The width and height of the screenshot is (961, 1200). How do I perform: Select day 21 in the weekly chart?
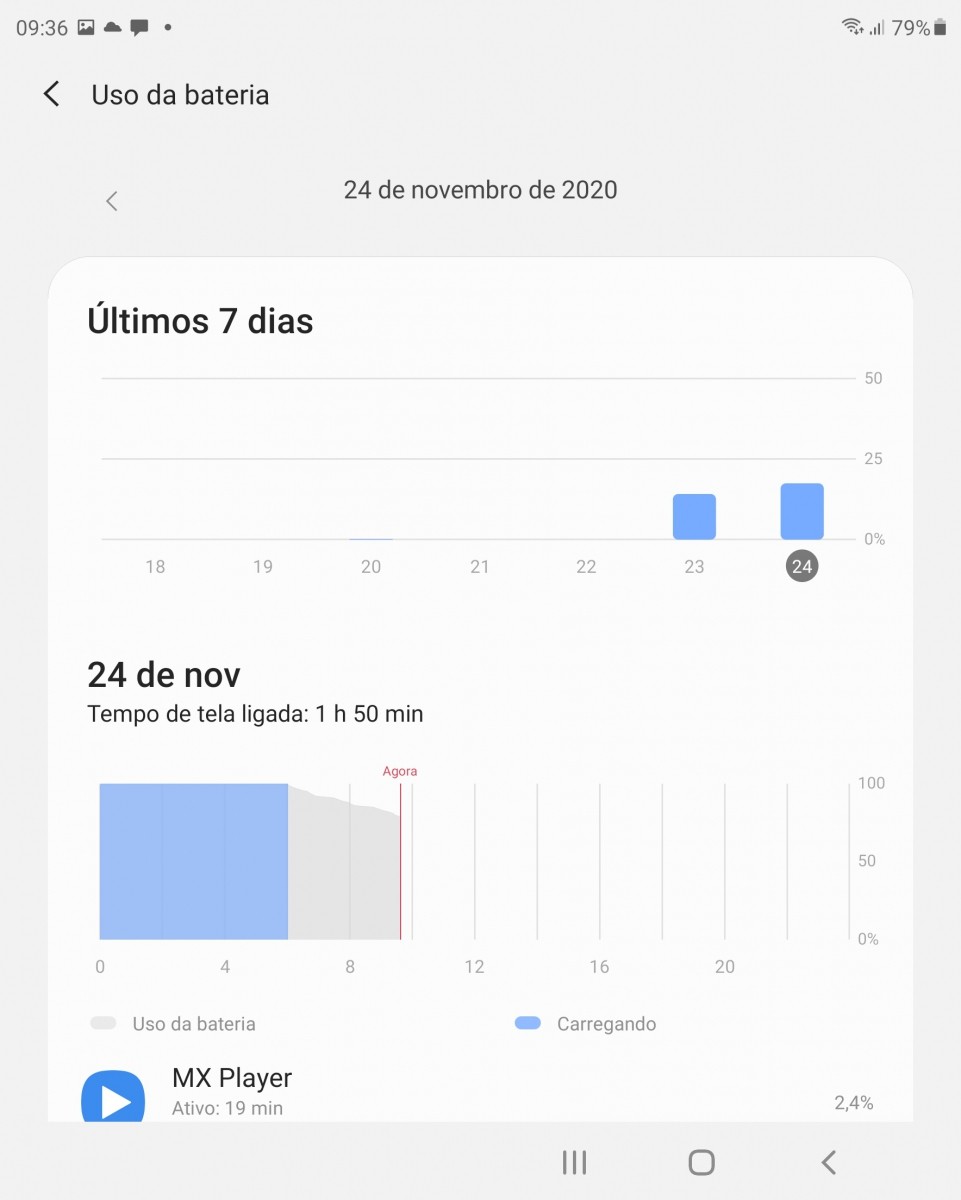pos(479,566)
